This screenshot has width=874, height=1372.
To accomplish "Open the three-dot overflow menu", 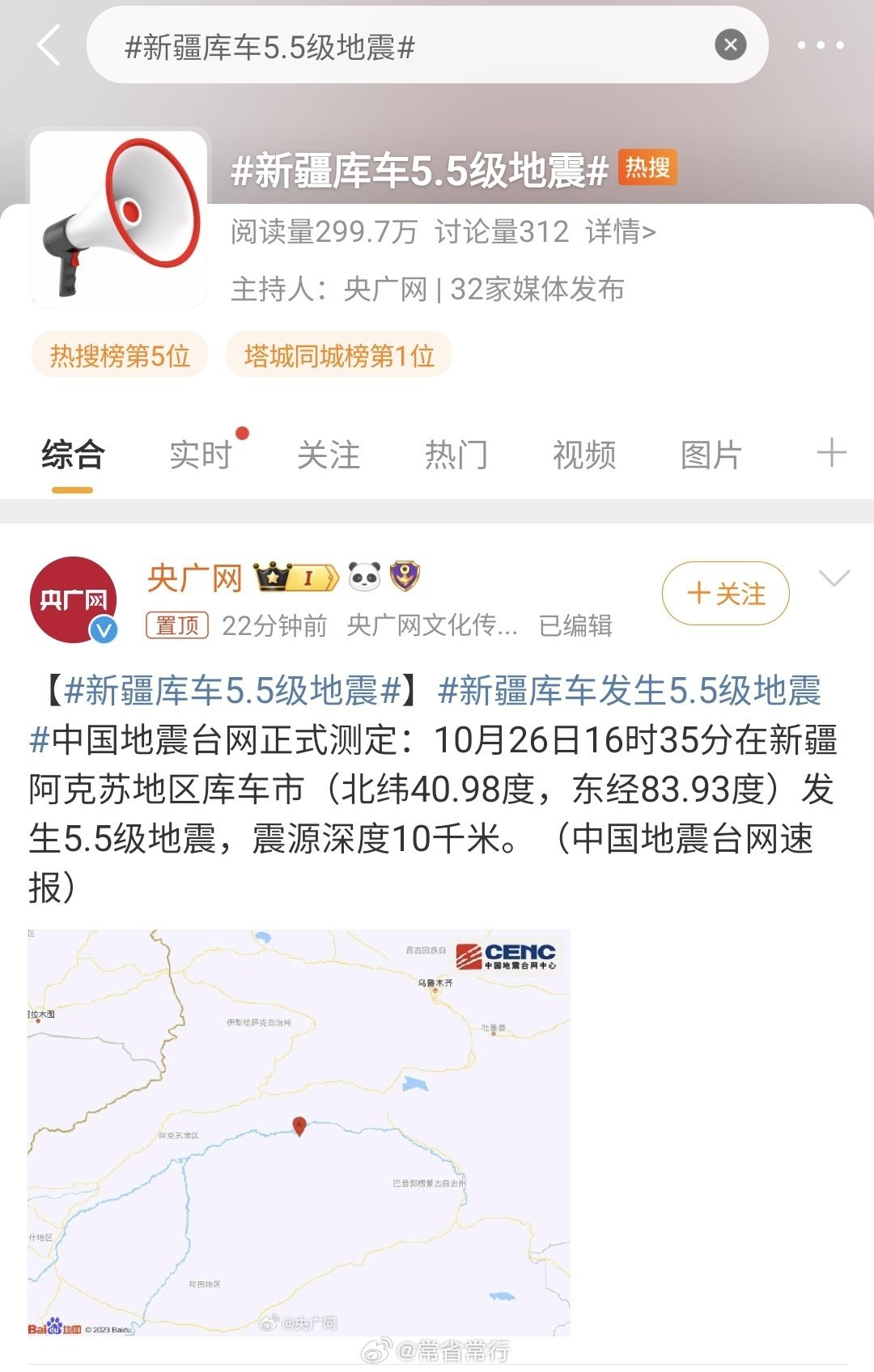I will coord(819,46).
